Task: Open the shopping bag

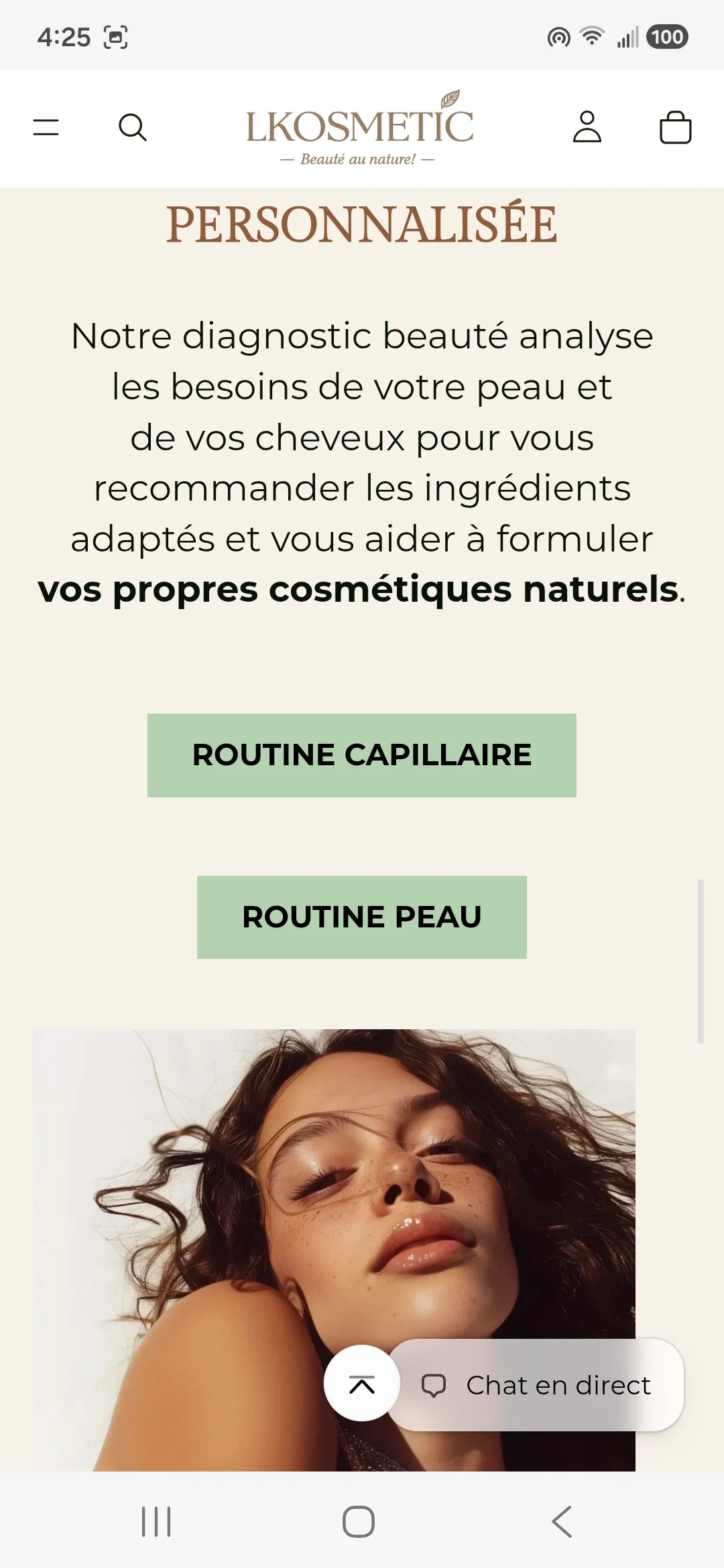Action: pyautogui.click(x=675, y=127)
